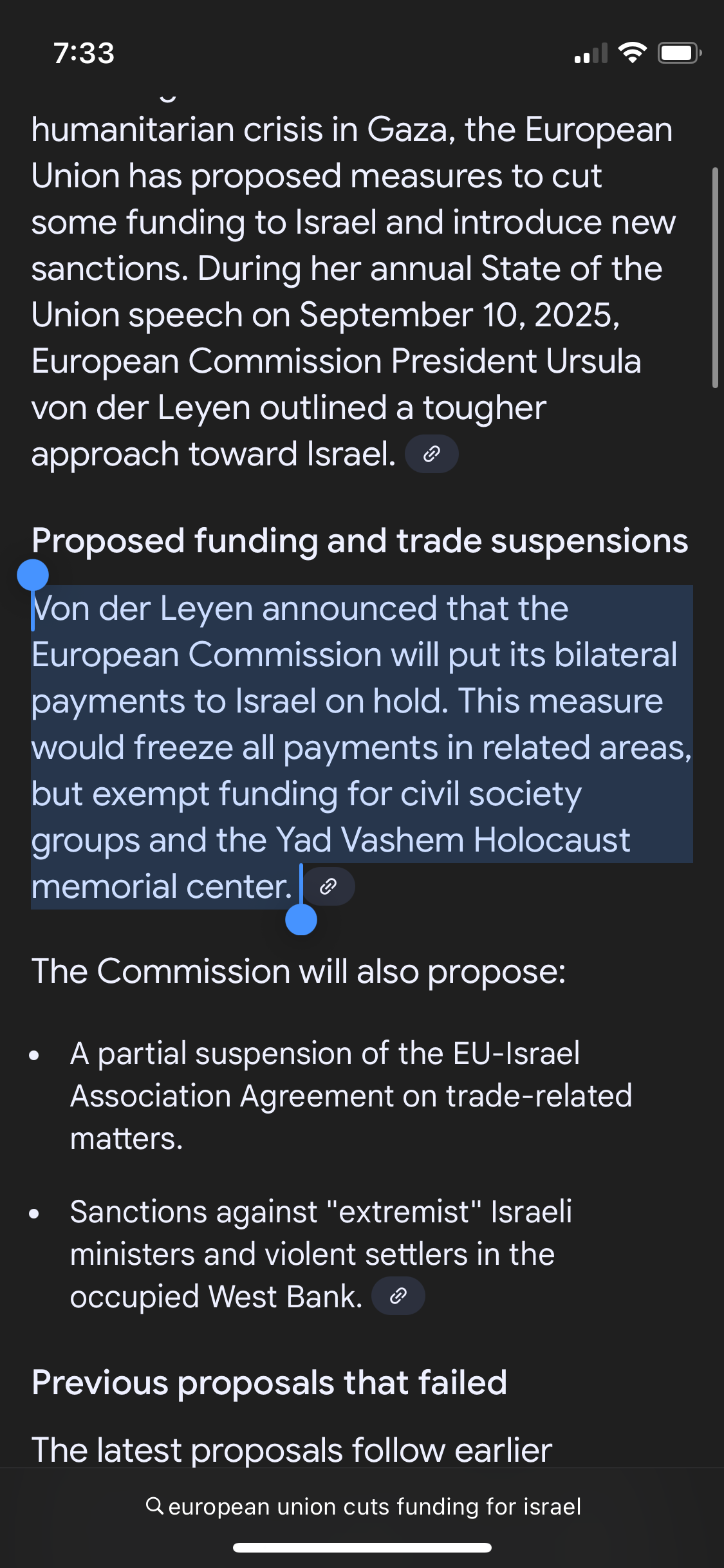Tap the 'european union cuts funding for israel' search bar

363,1506
